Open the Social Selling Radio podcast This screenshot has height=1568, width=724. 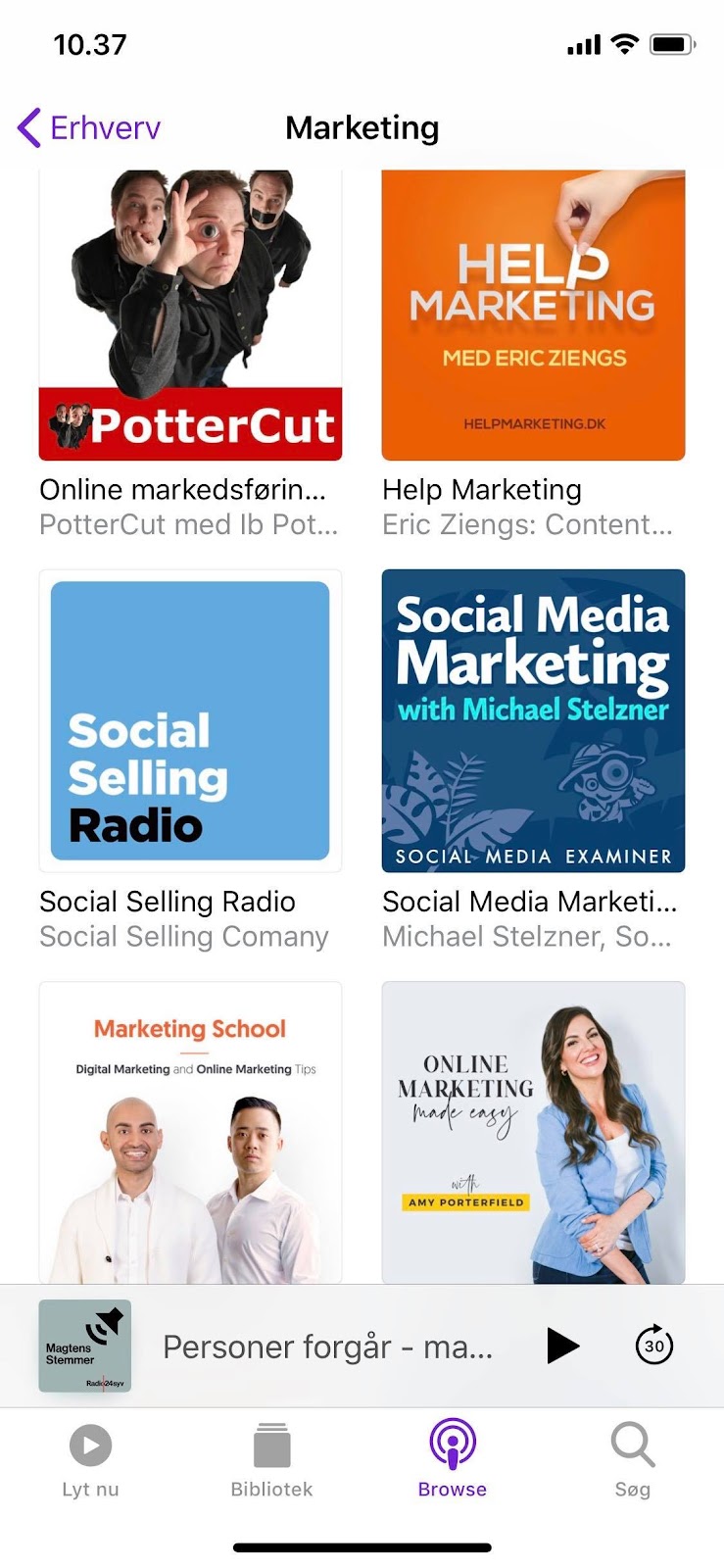[190, 721]
